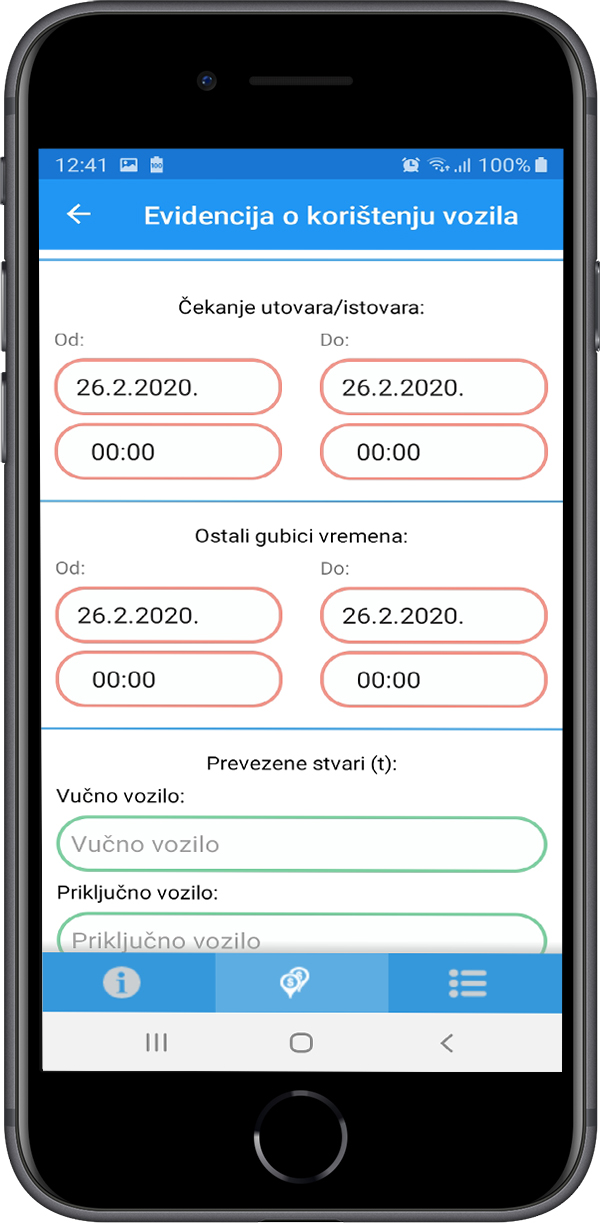Set the Do time under Ostali gubici vremena

pos(434,679)
